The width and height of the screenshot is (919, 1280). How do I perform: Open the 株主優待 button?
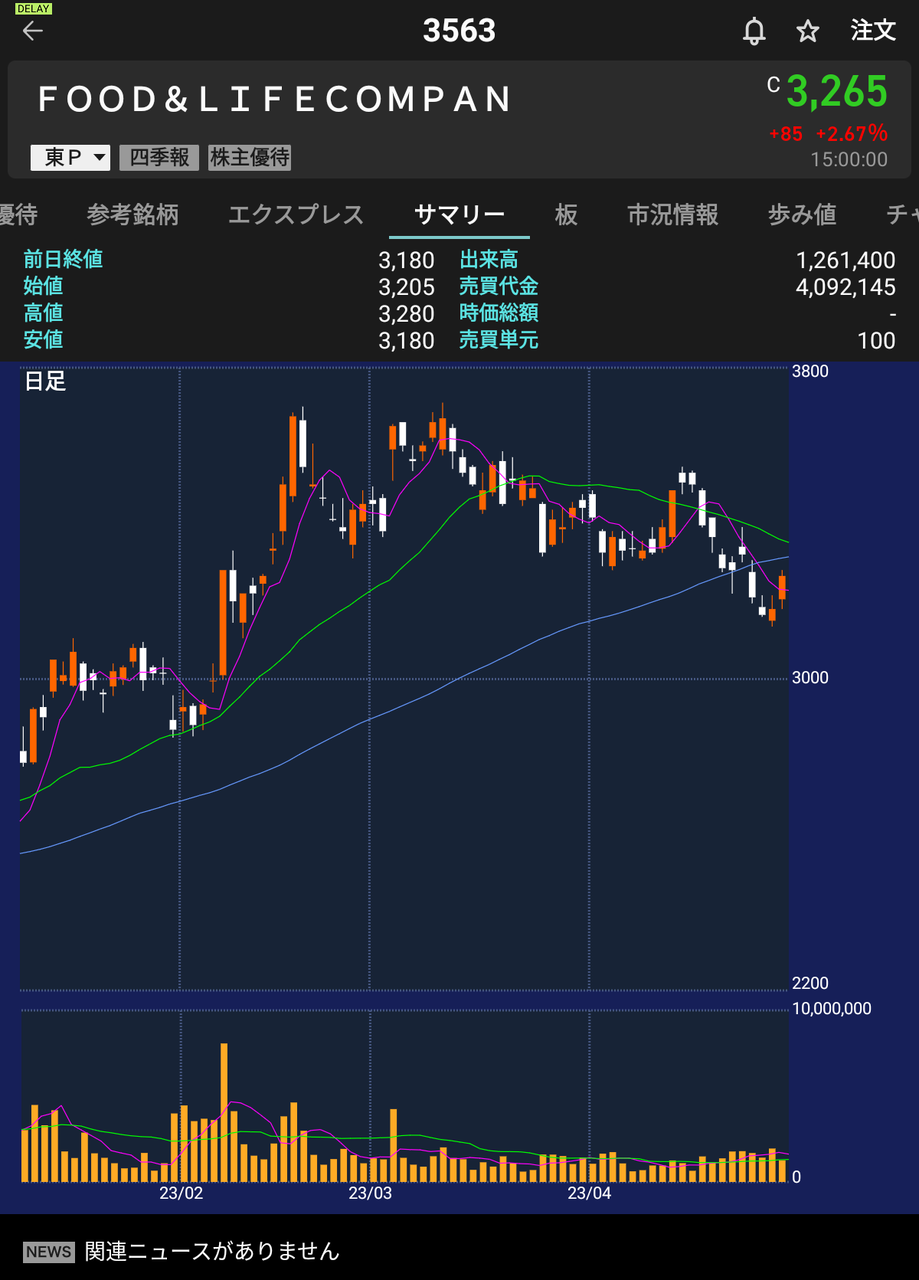(x=250, y=157)
